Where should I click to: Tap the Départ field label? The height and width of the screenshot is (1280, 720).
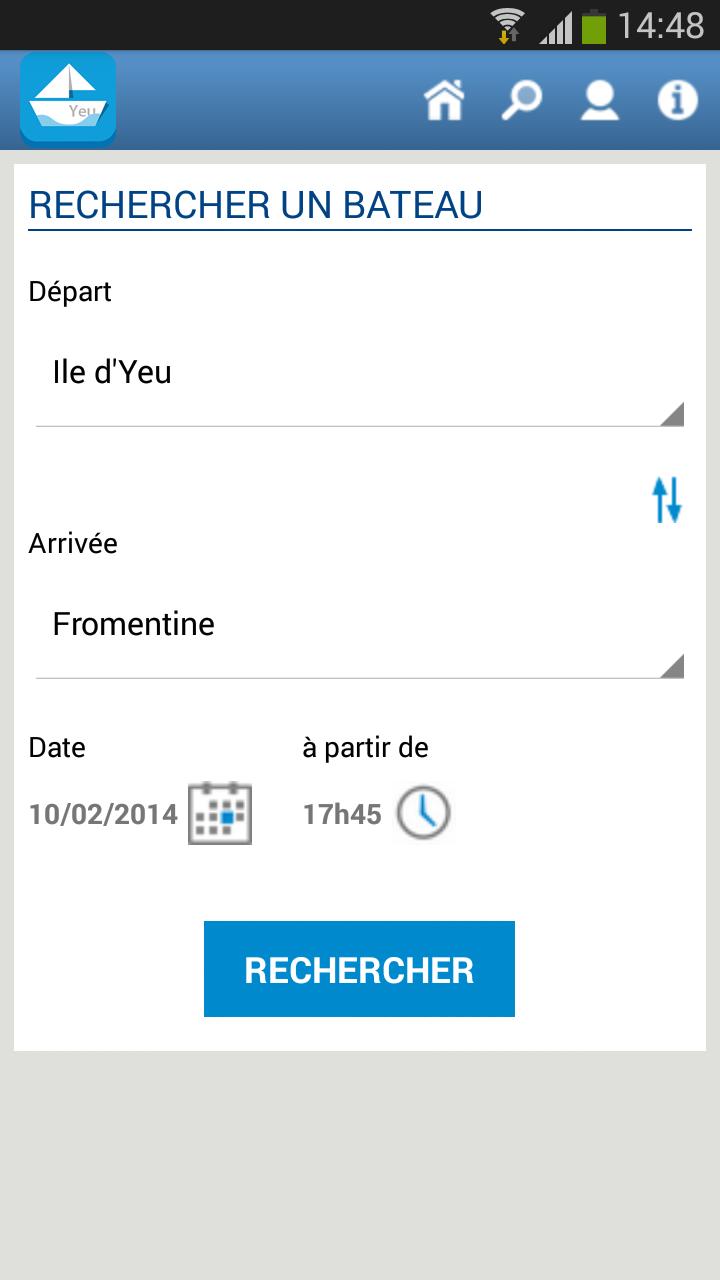click(70, 291)
